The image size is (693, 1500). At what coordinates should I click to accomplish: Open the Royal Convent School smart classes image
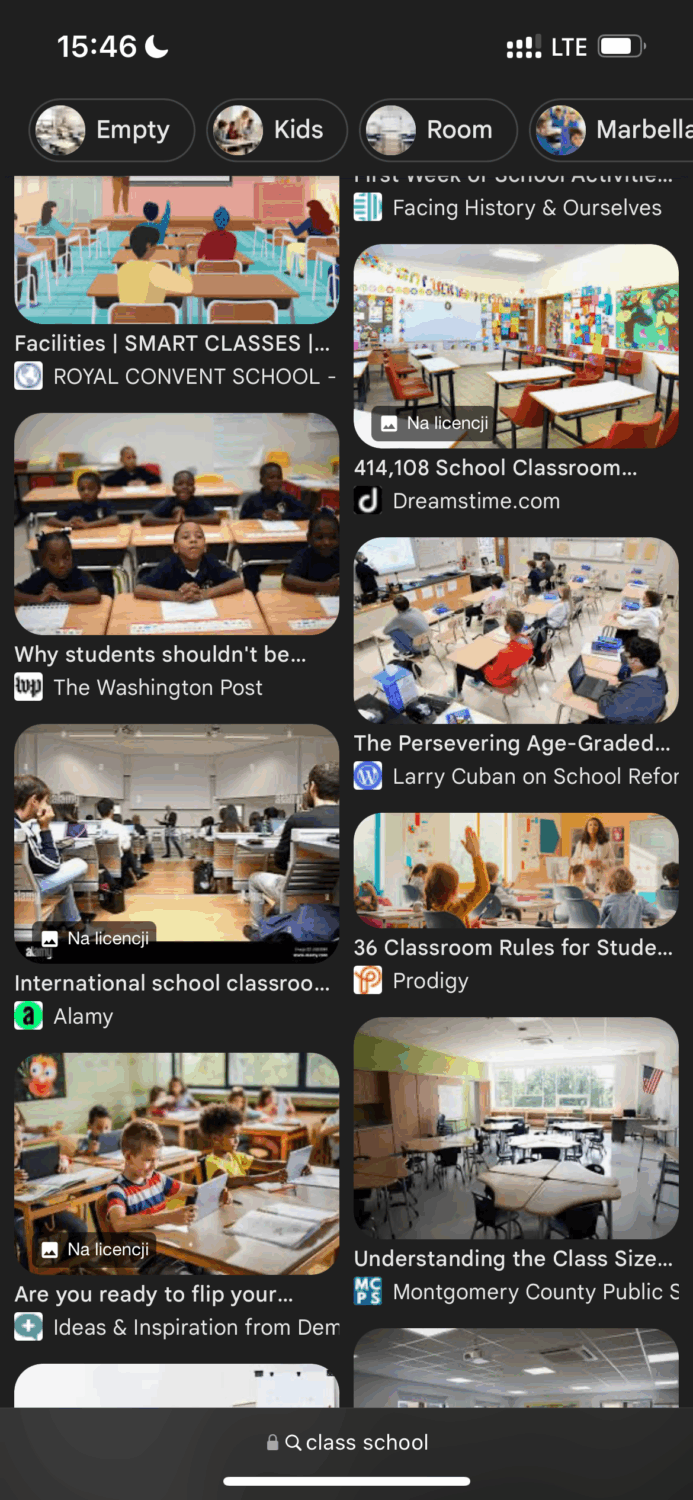pos(177,250)
